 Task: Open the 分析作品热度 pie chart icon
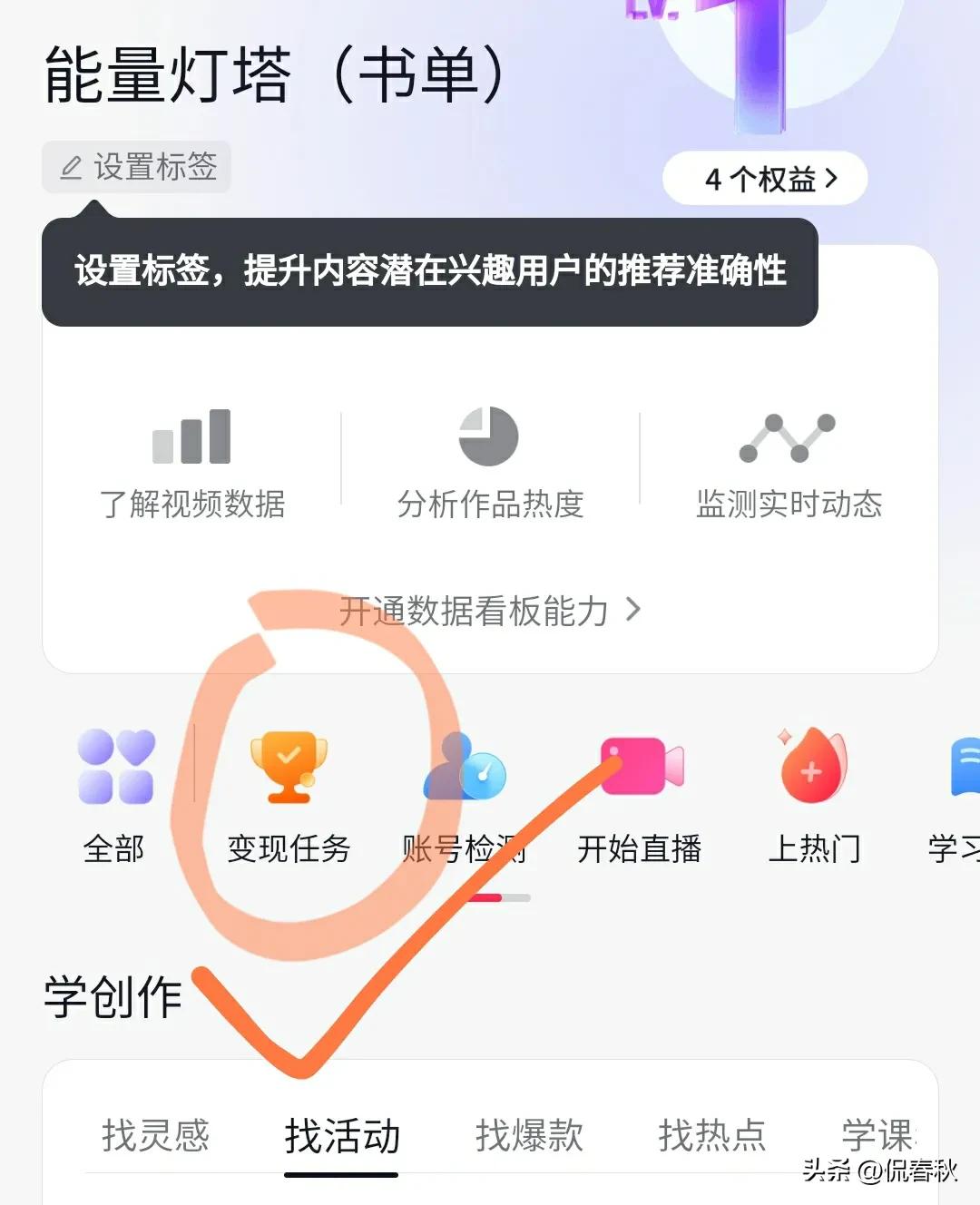coord(488,436)
